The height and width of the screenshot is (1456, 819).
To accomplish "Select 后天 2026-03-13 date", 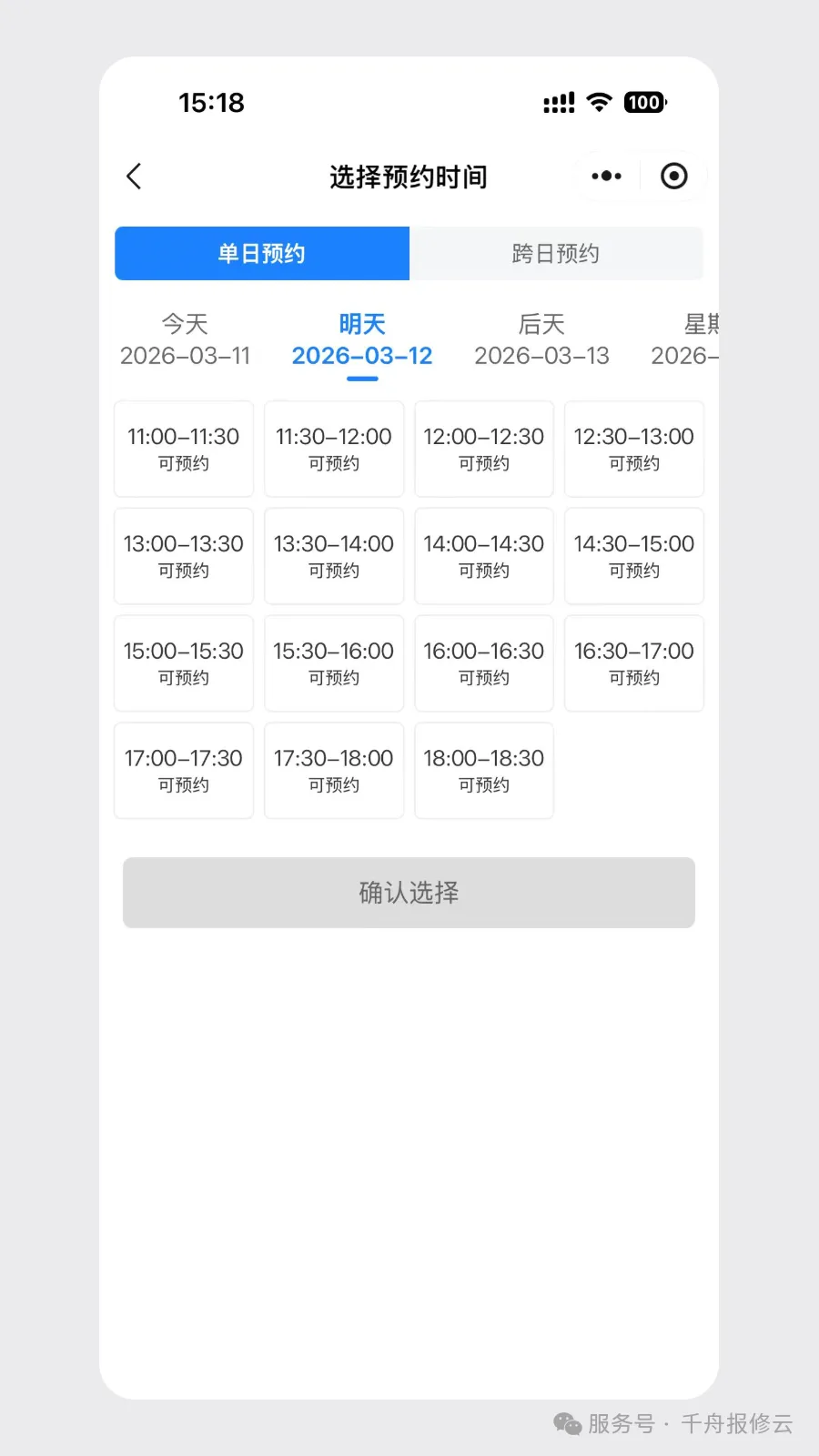I will pos(541,339).
